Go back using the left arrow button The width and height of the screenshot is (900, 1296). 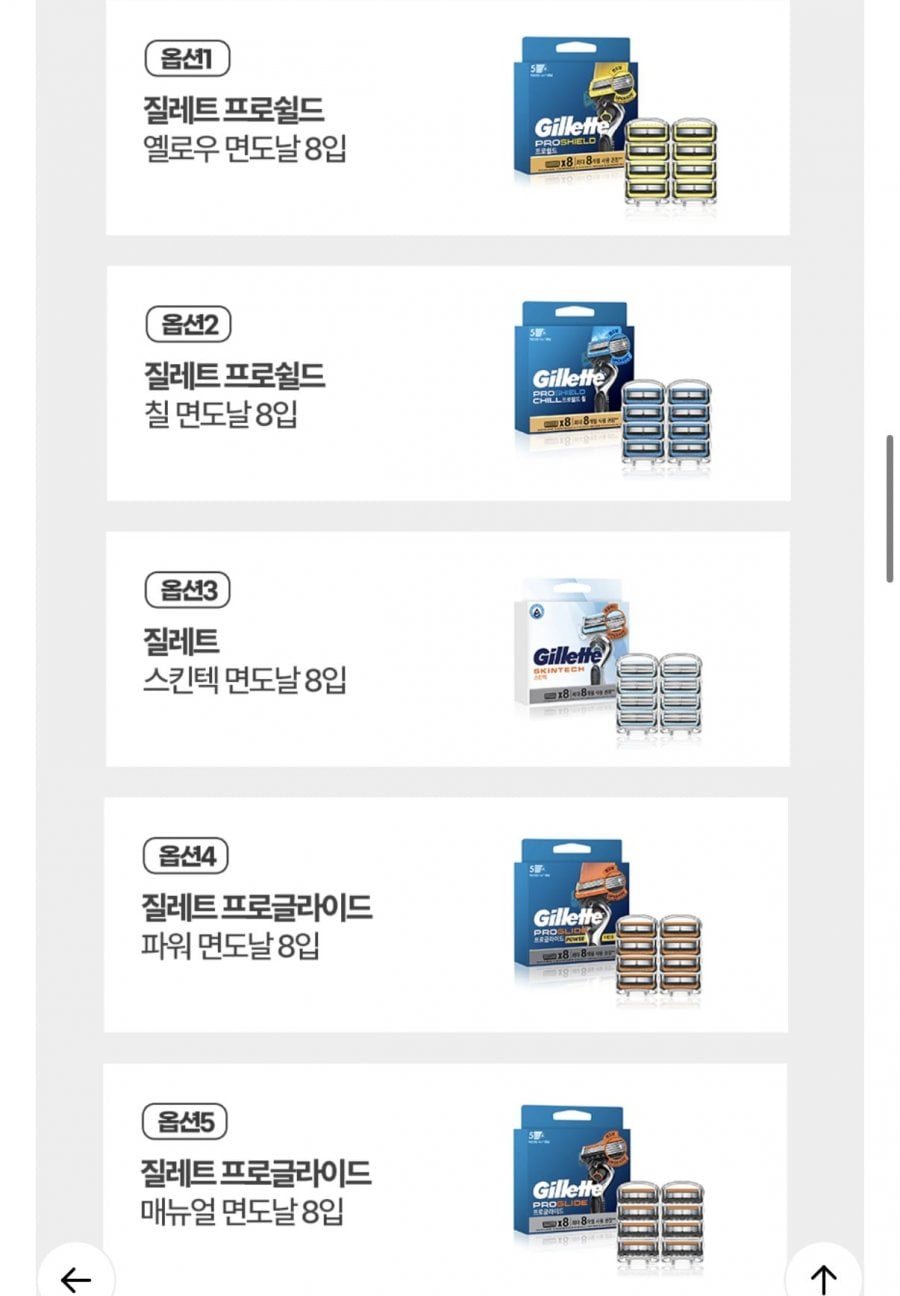(x=75, y=1277)
